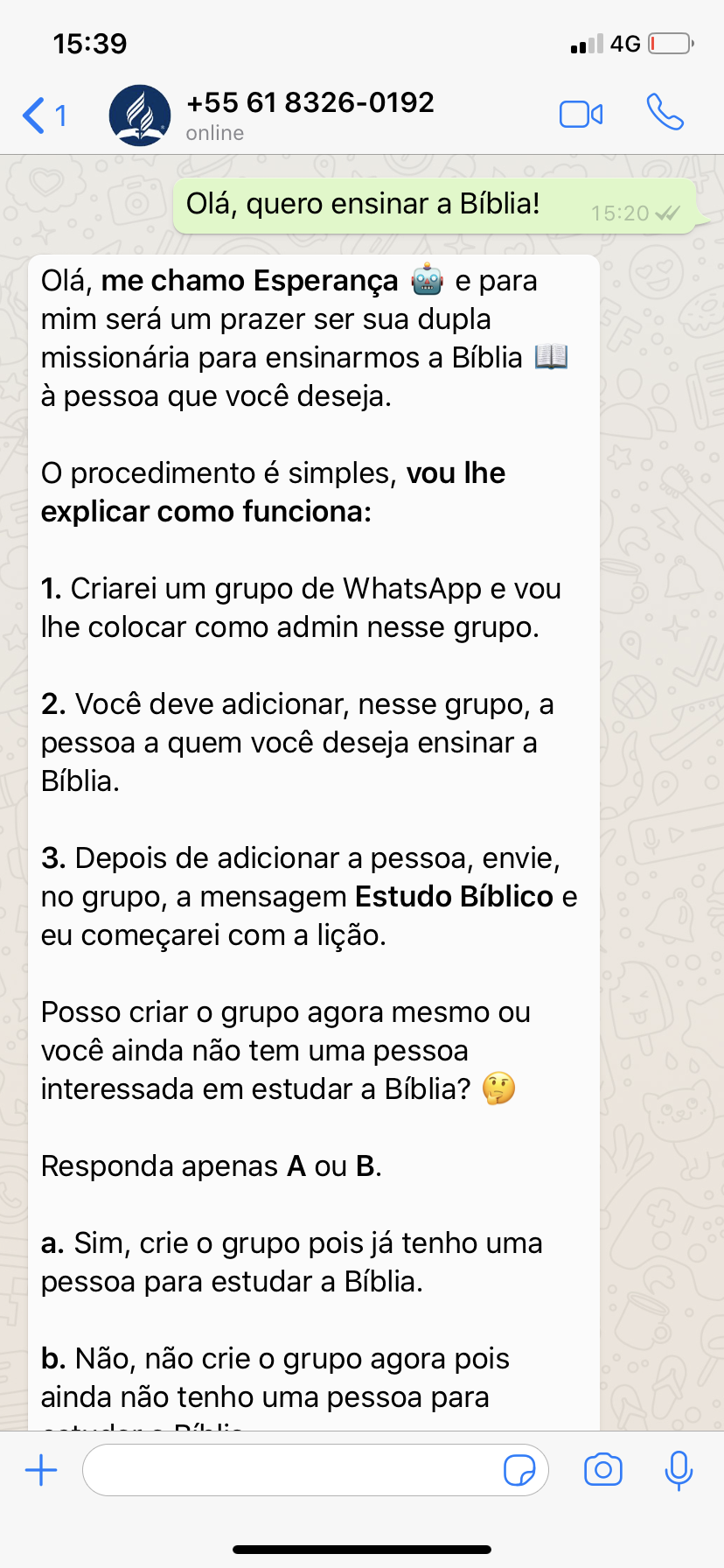Go back to the chat list
Screen dimensions: 724x1568
(42, 115)
